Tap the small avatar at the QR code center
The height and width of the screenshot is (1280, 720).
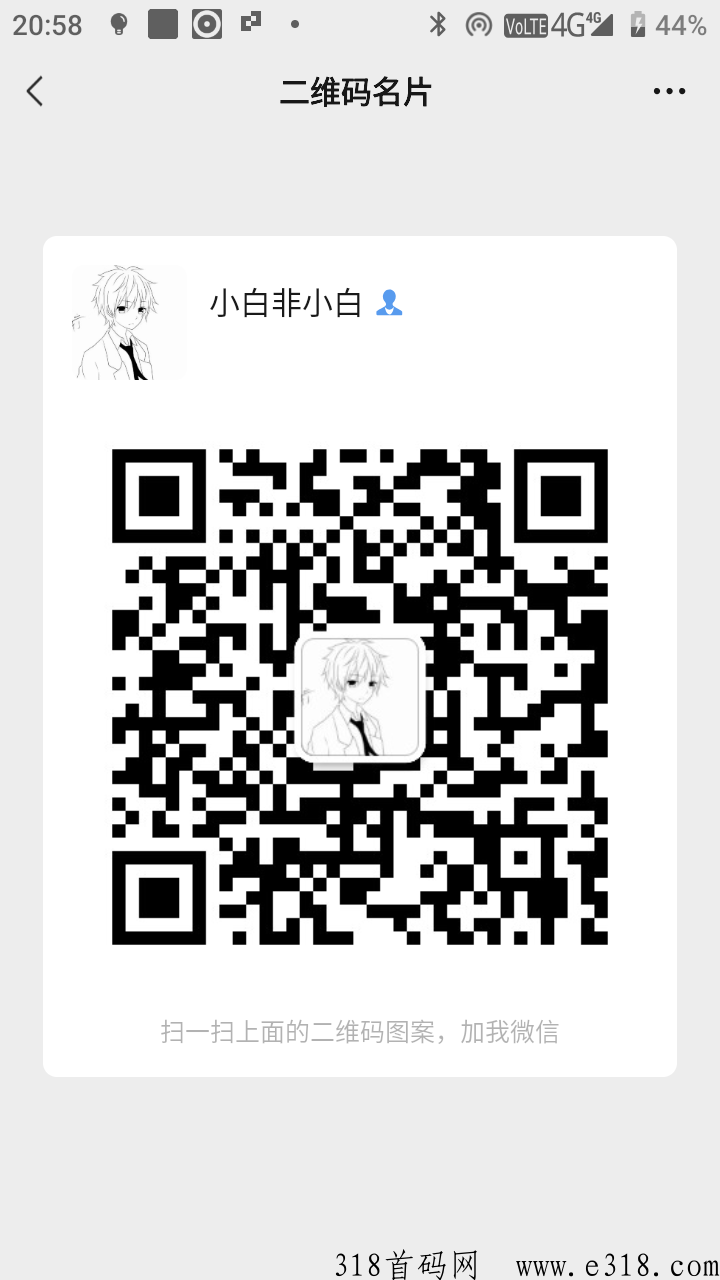pos(360,697)
